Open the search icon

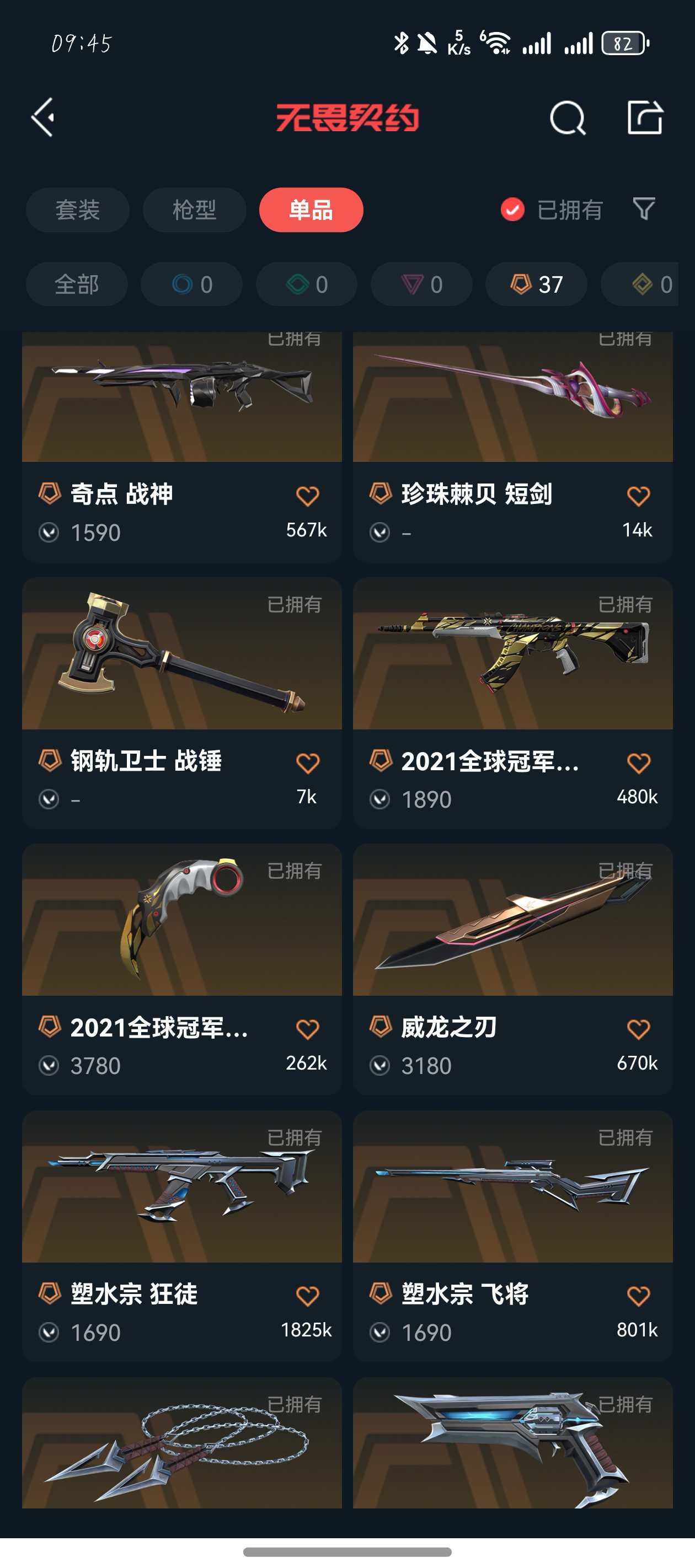pyautogui.click(x=567, y=117)
